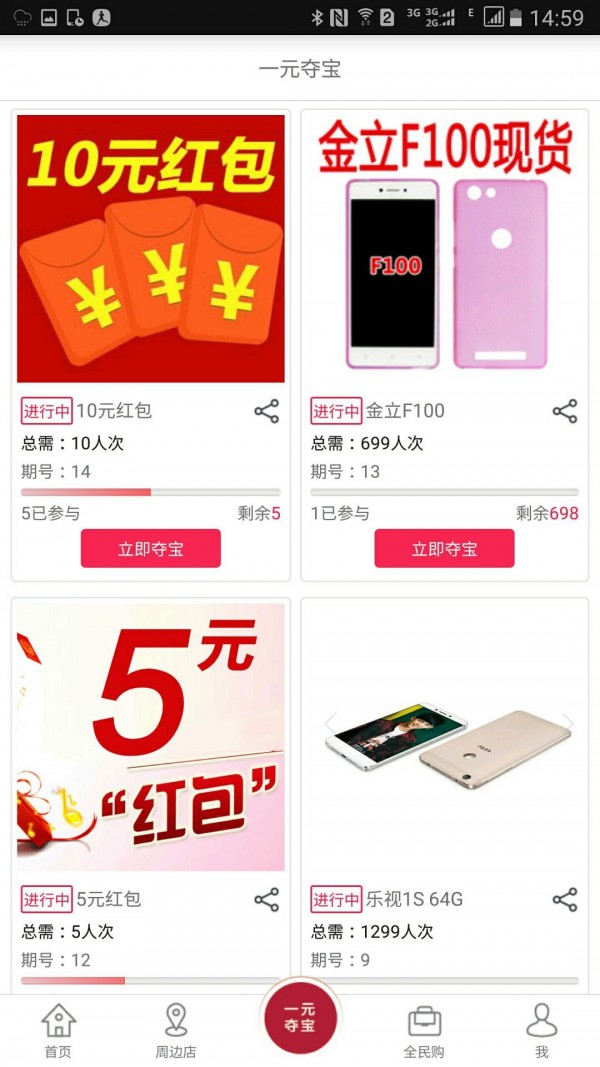This screenshot has height=1067, width=600.
Task: Share the 乐视1S 64G item
Action: pos(565,899)
